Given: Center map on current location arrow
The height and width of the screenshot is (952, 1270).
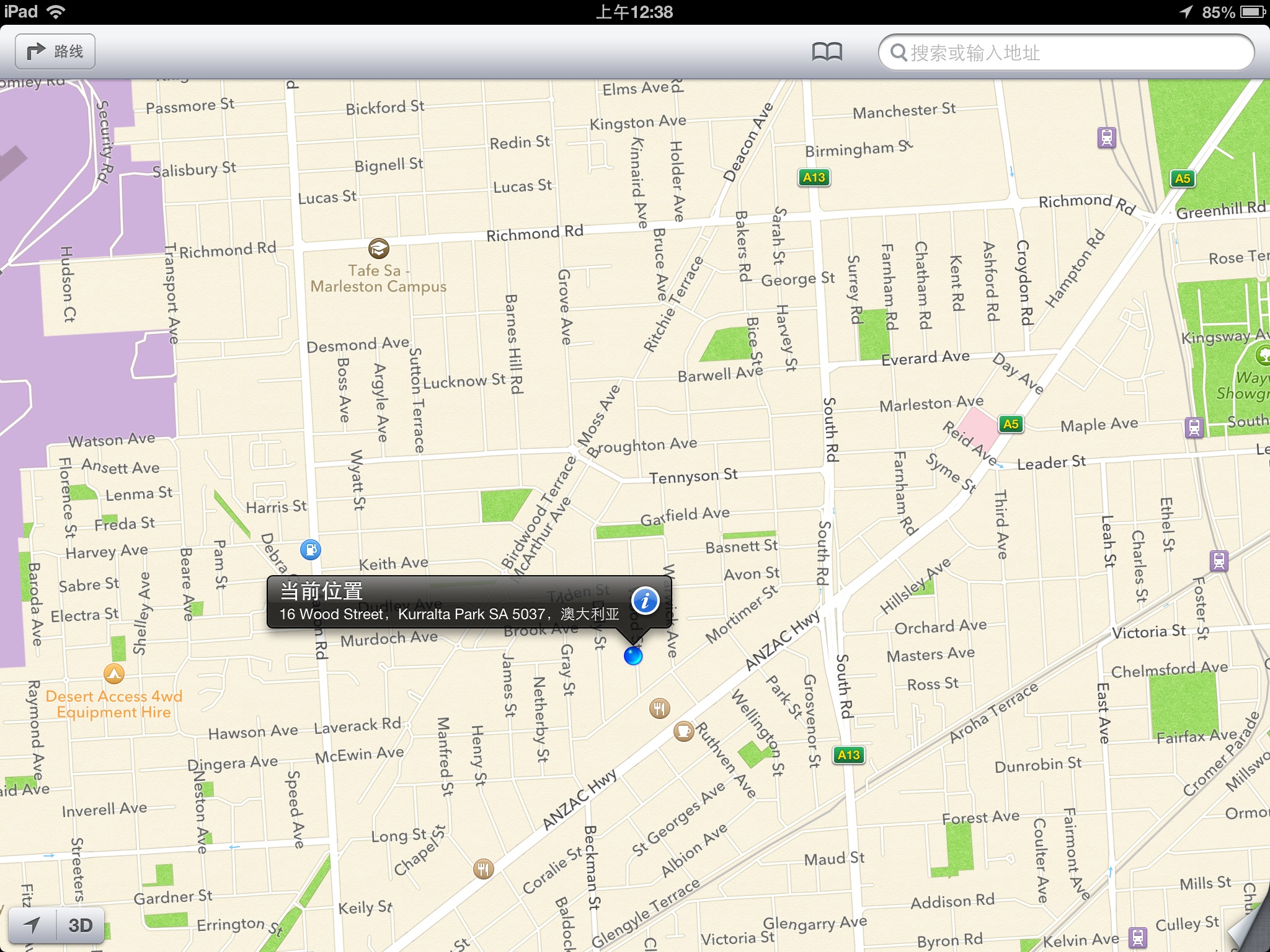Looking at the screenshot, I should point(32,925).
